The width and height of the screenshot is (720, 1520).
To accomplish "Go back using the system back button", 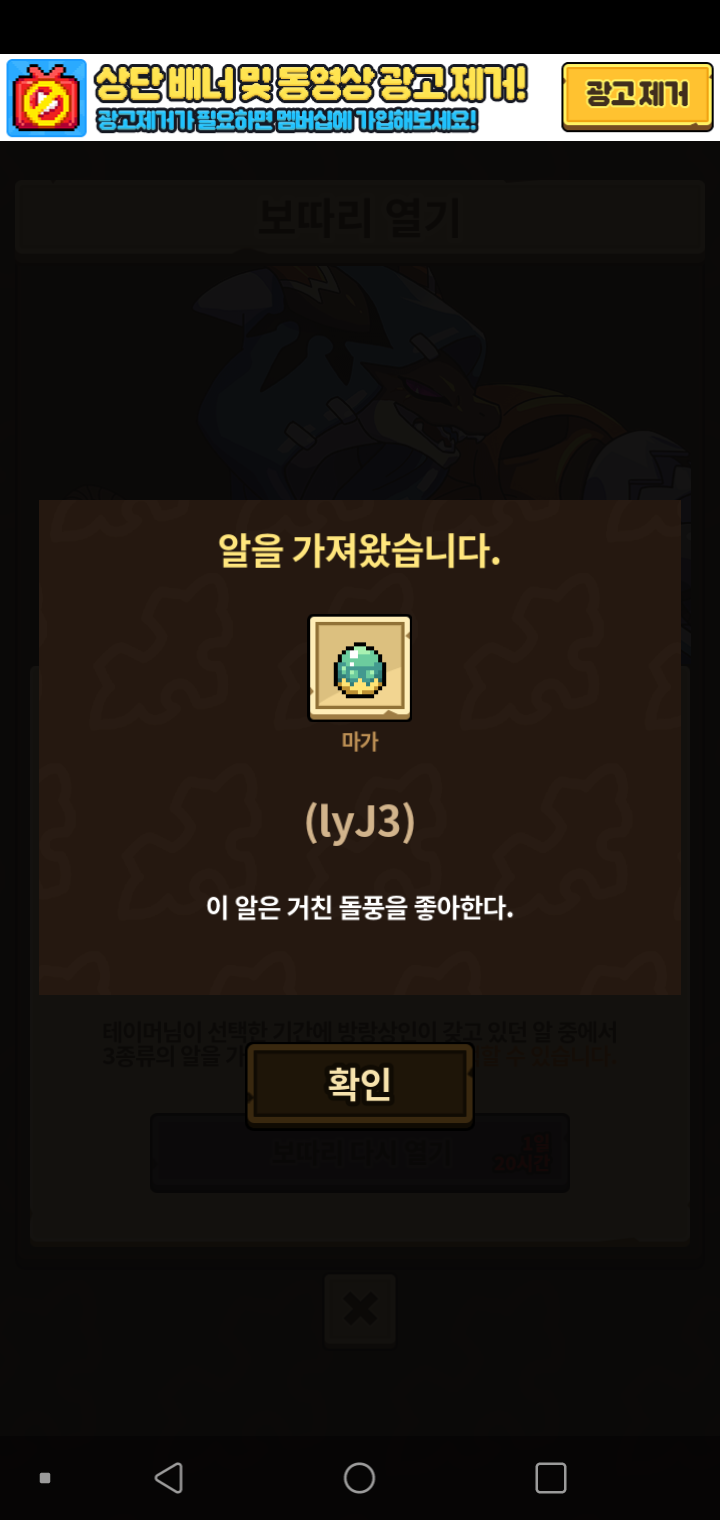I will [x=168, y=1477].
